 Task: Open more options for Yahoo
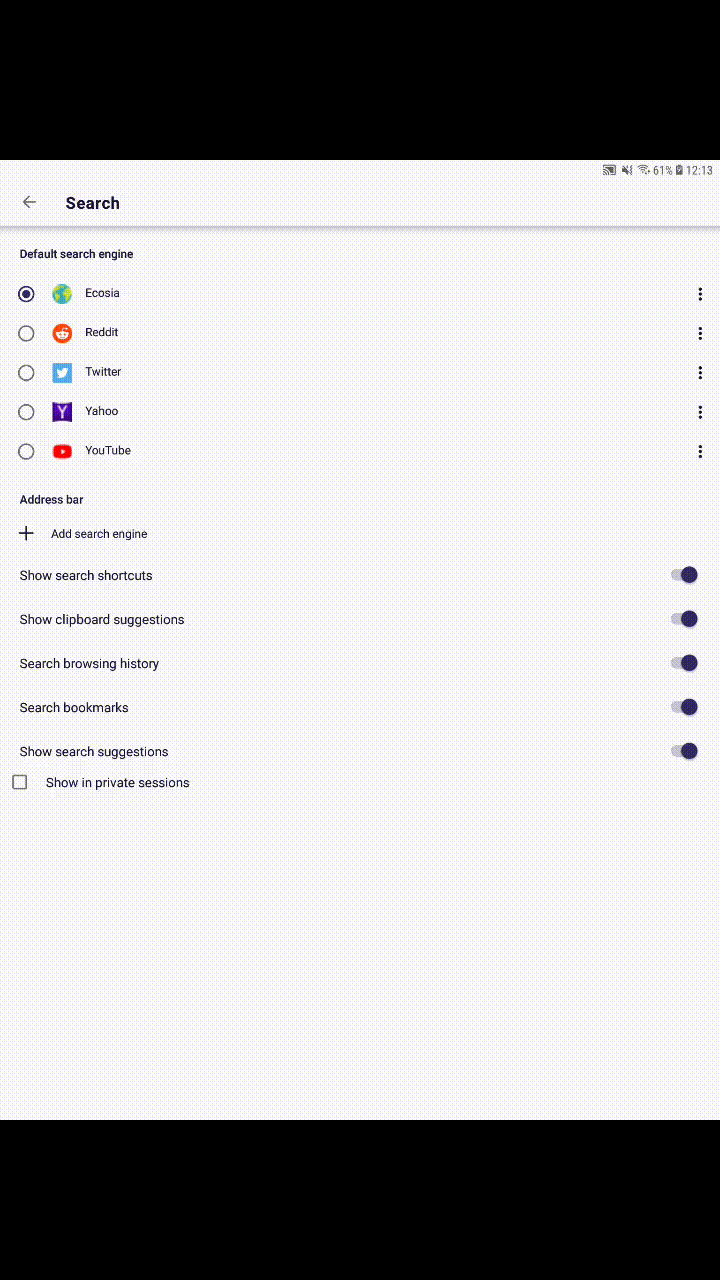click(x=700, y=412)
